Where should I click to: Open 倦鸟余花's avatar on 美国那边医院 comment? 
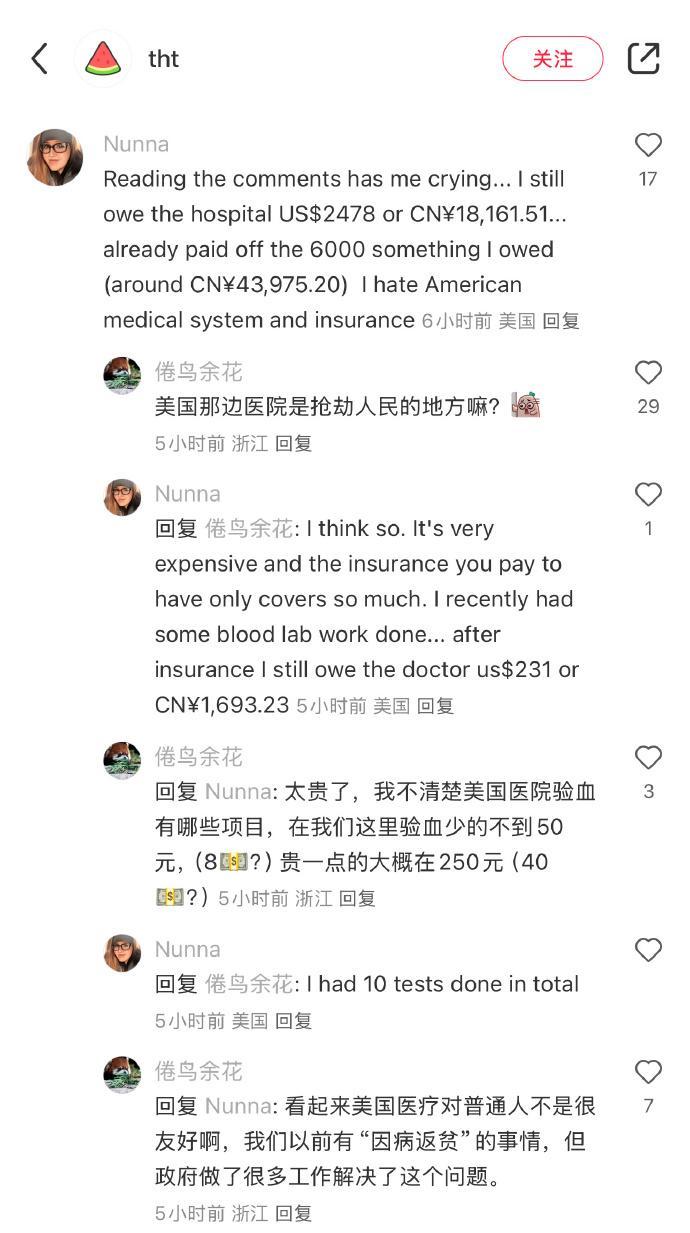[x=122, y=375]
